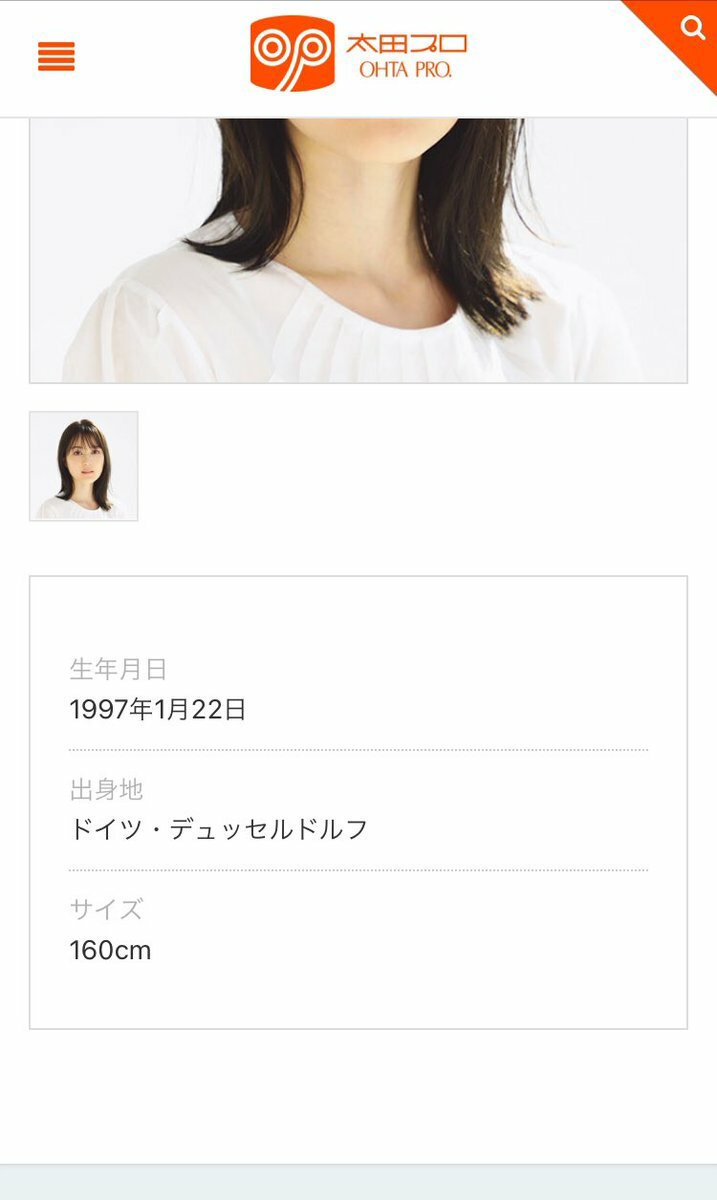Image resolution: width=717 pixels, height=1200 pixels.
Task: Open the hamburger navigation menu
Action: coord(56,57)
